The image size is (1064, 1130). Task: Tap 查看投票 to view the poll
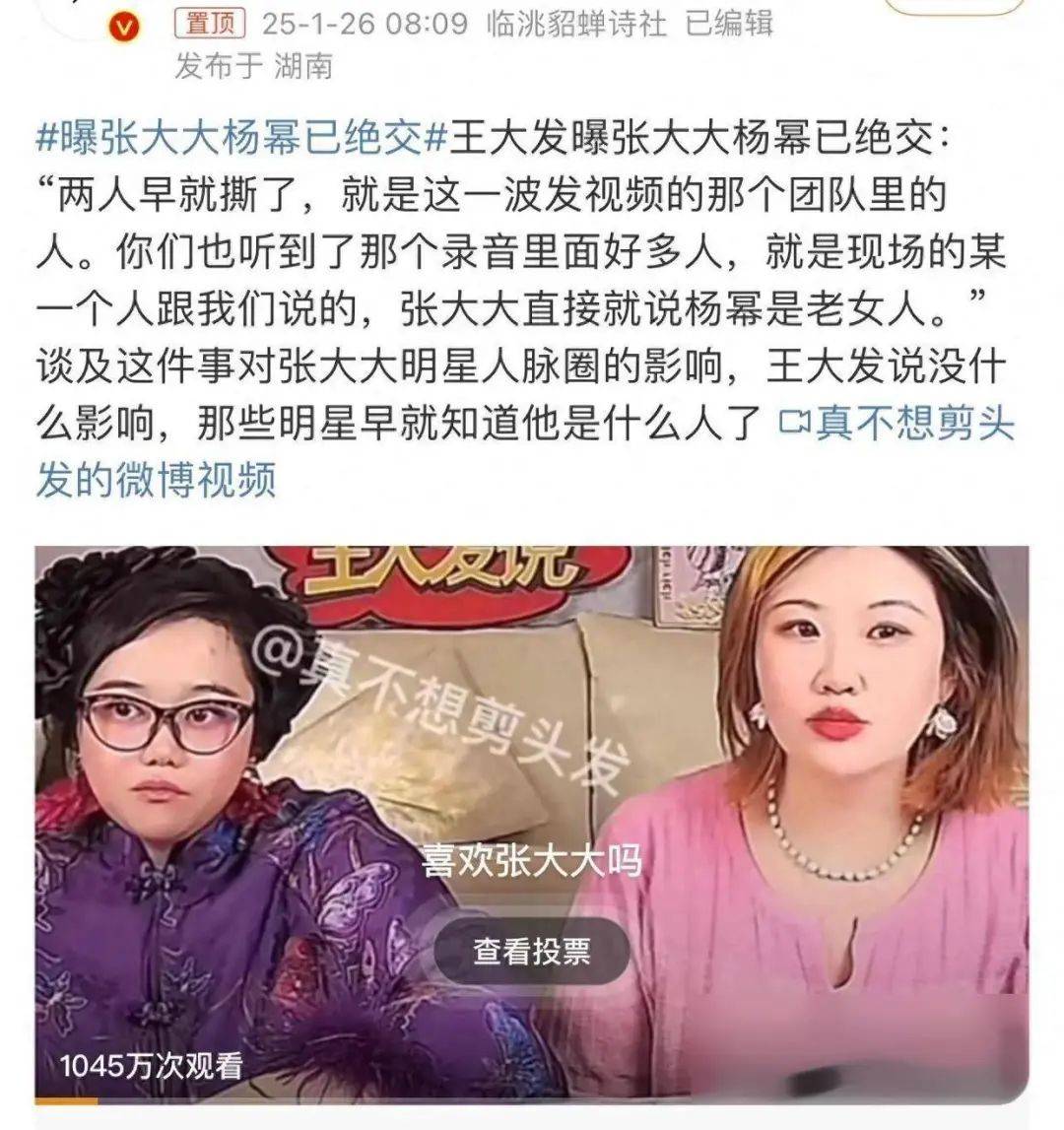pos(532,951)
